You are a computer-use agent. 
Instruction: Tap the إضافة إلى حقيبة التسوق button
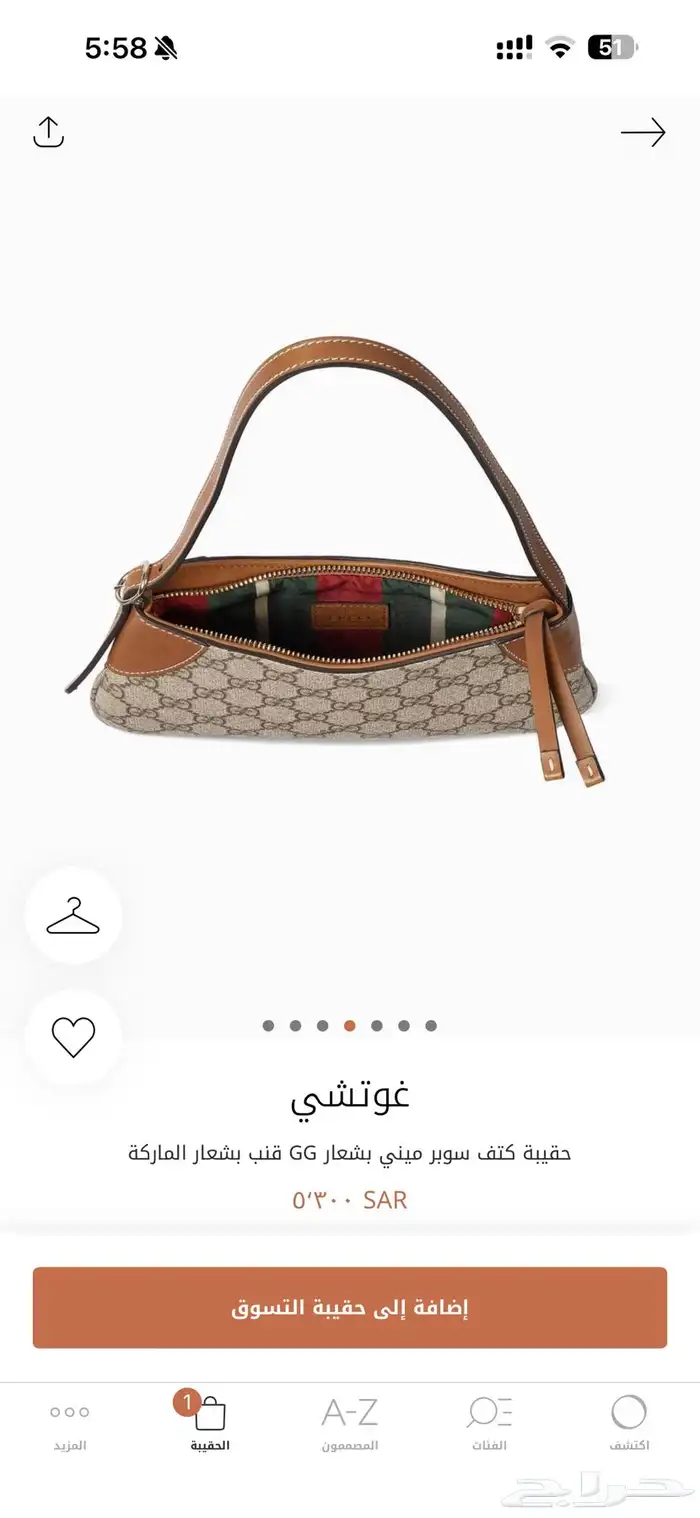350,1307
